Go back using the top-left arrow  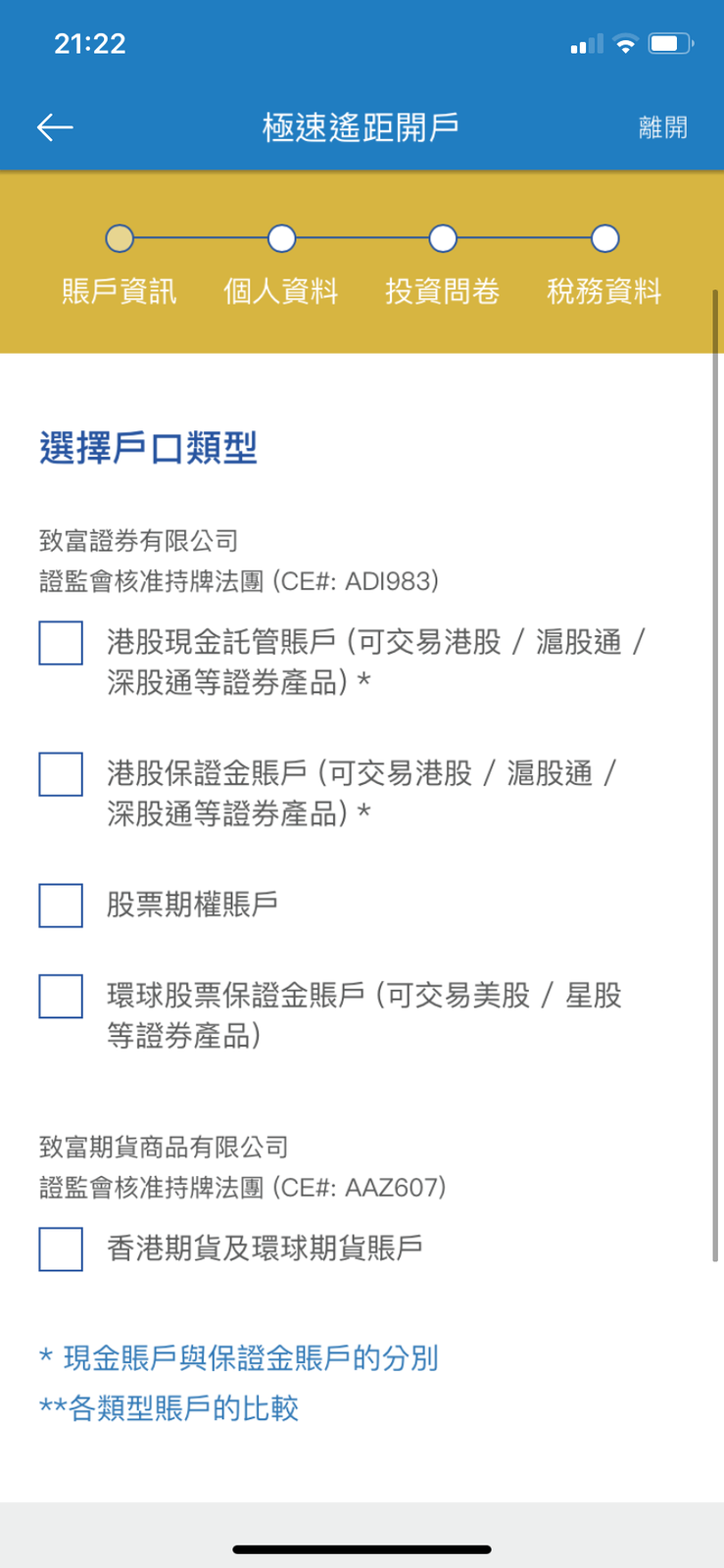click(55, 127)
